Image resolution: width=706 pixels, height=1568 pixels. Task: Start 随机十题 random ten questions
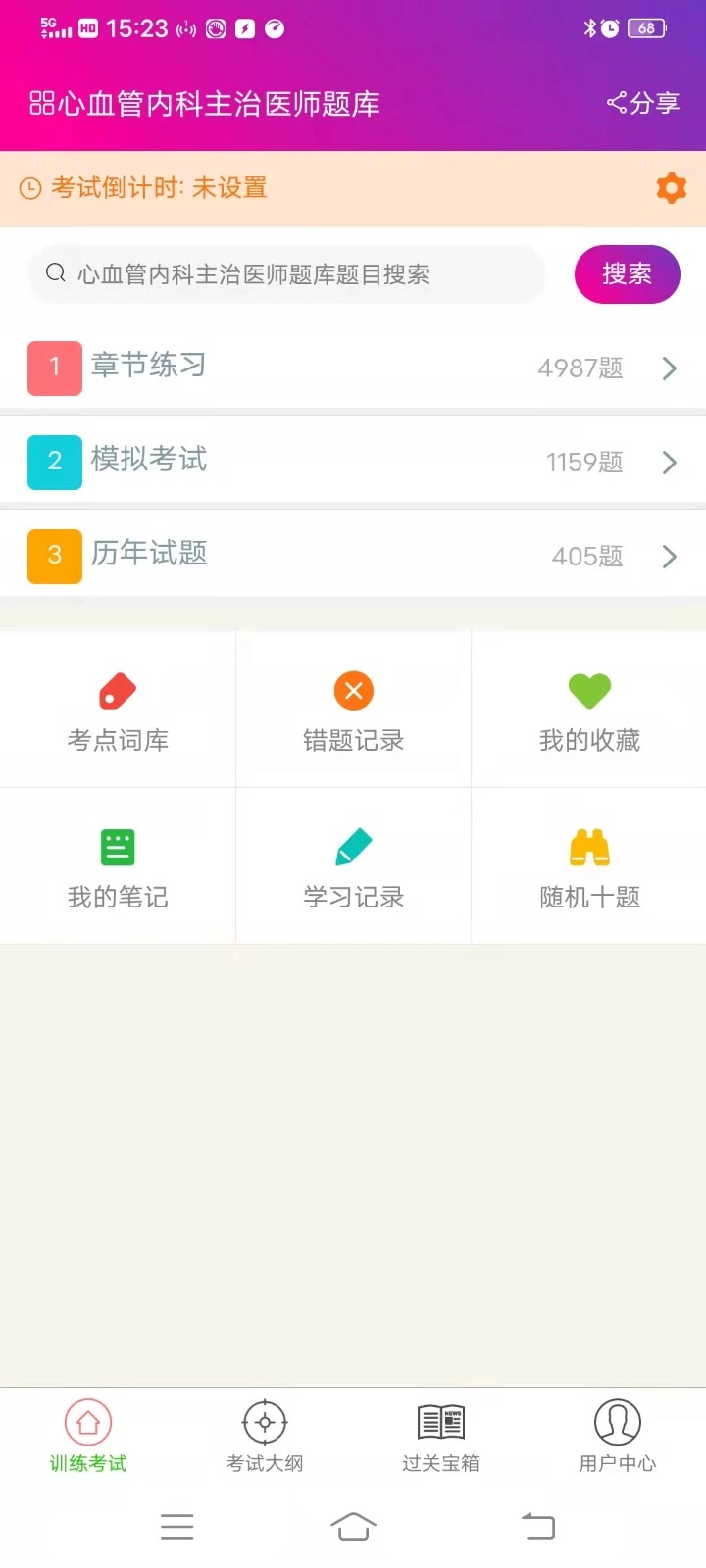587,866
